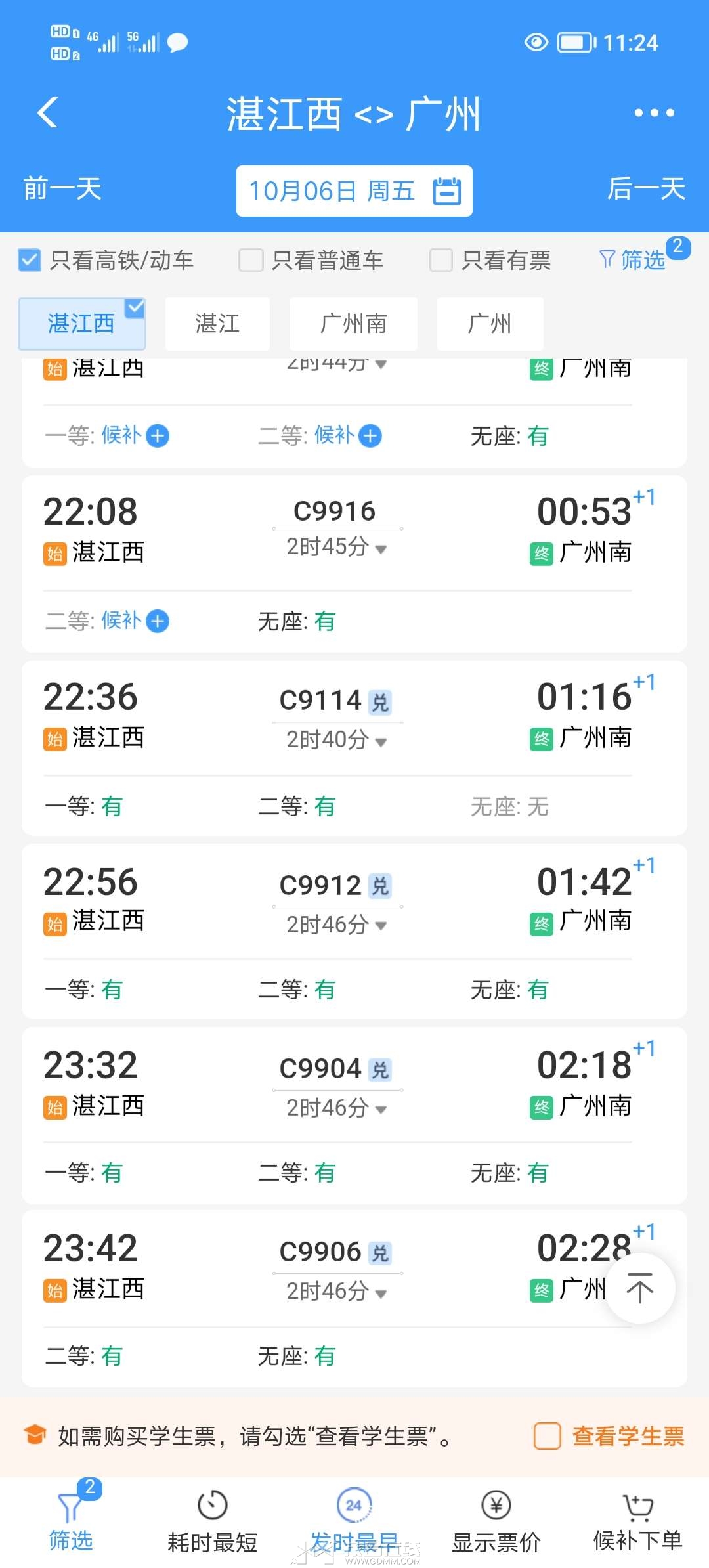Check the 只看普通车 option
This screenshot has width=709, height=1568.
pos(251,260)
